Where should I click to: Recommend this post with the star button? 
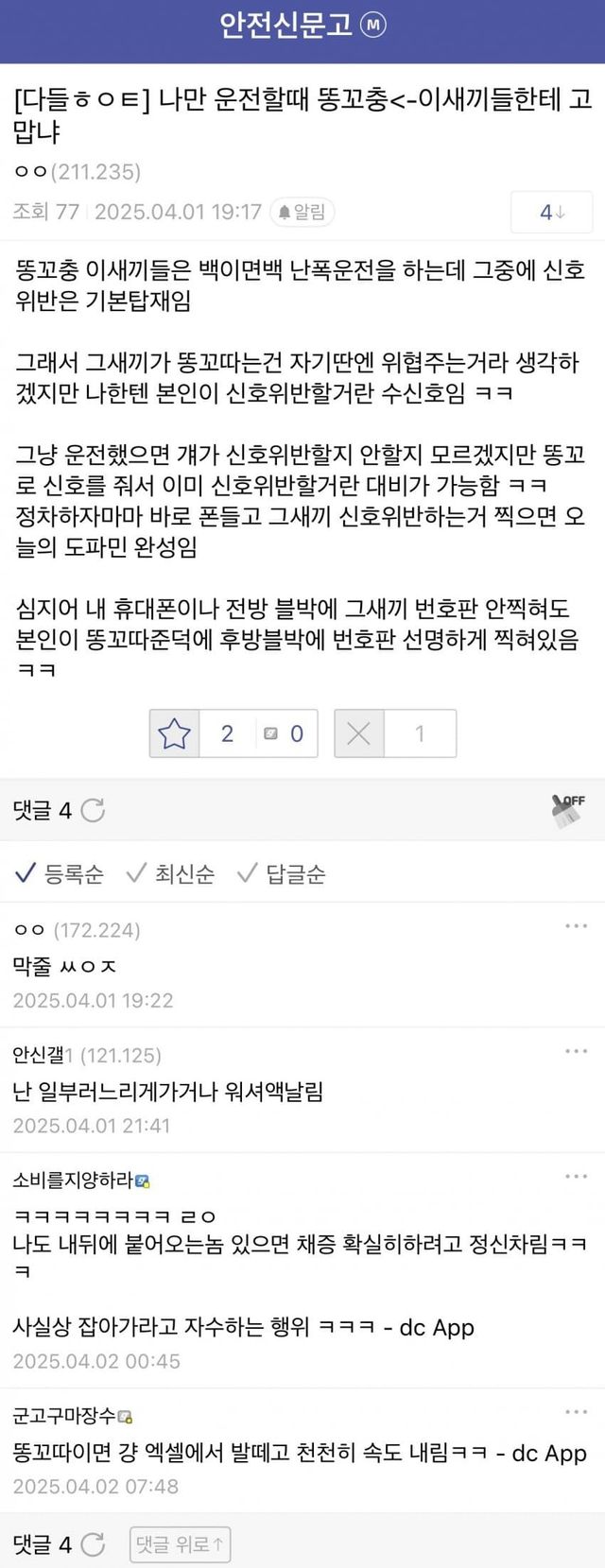tap(175, 733)
